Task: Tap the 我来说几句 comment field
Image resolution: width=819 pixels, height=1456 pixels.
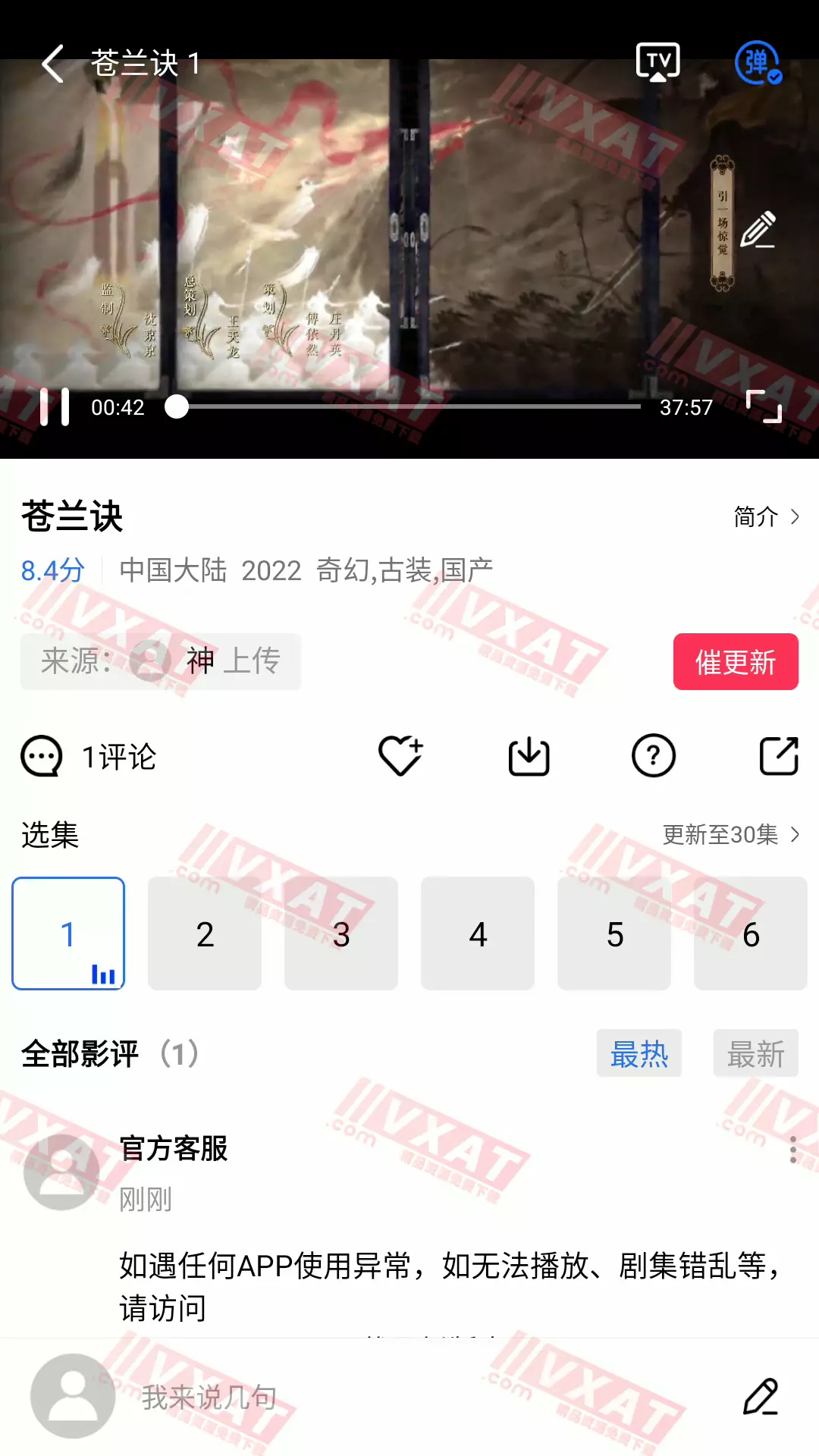Action: (379, 1397)
